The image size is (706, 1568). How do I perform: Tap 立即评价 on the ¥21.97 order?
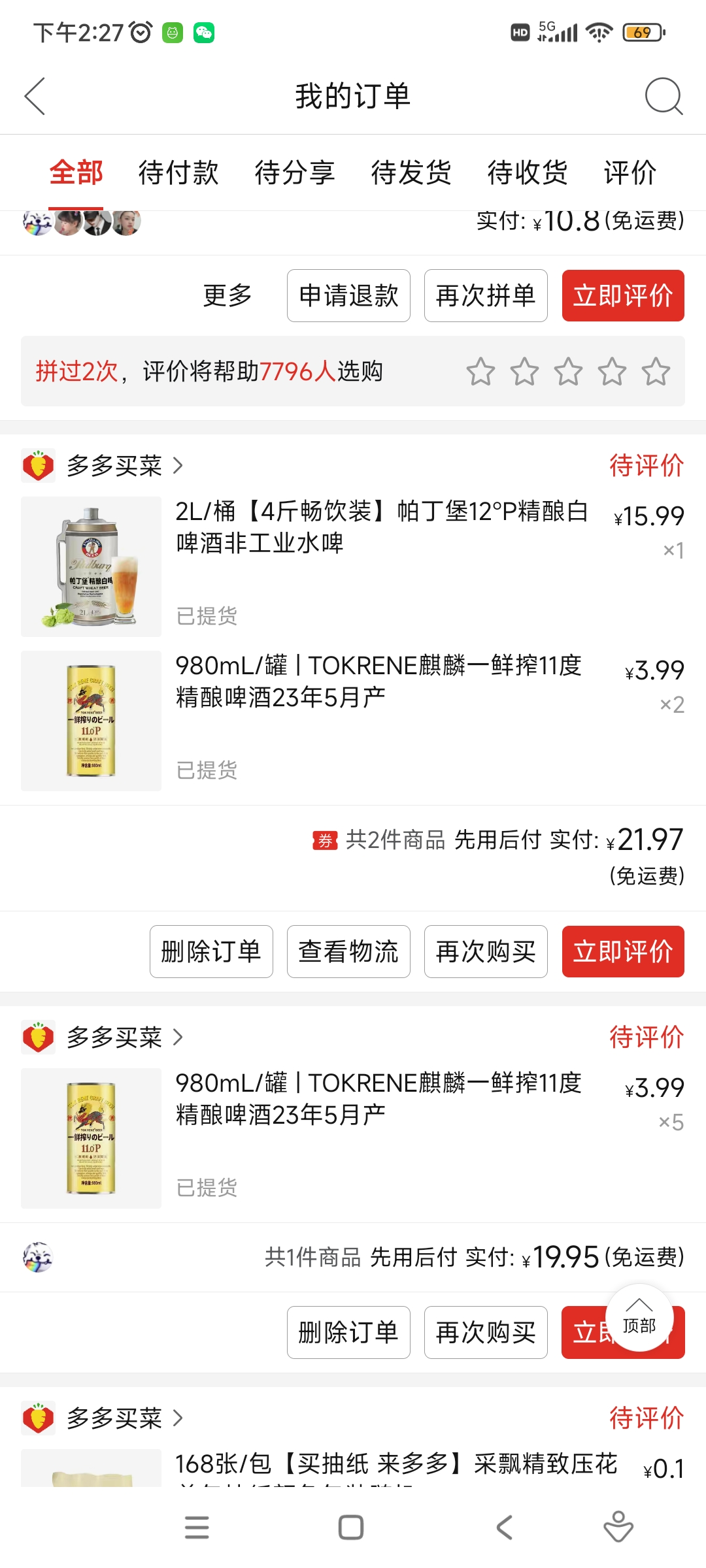[623, 952]
